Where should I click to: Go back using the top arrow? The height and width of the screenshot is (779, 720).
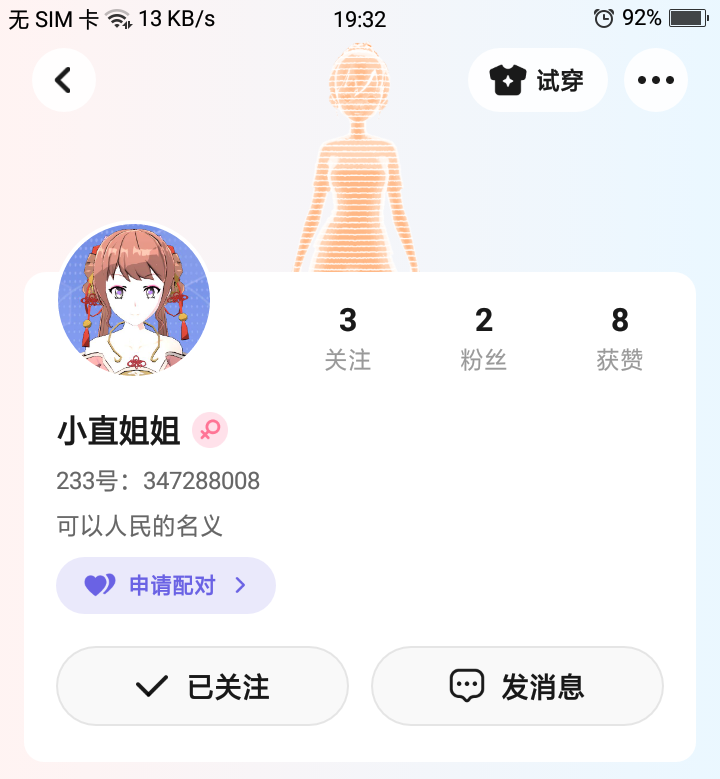tap(63, 80)
